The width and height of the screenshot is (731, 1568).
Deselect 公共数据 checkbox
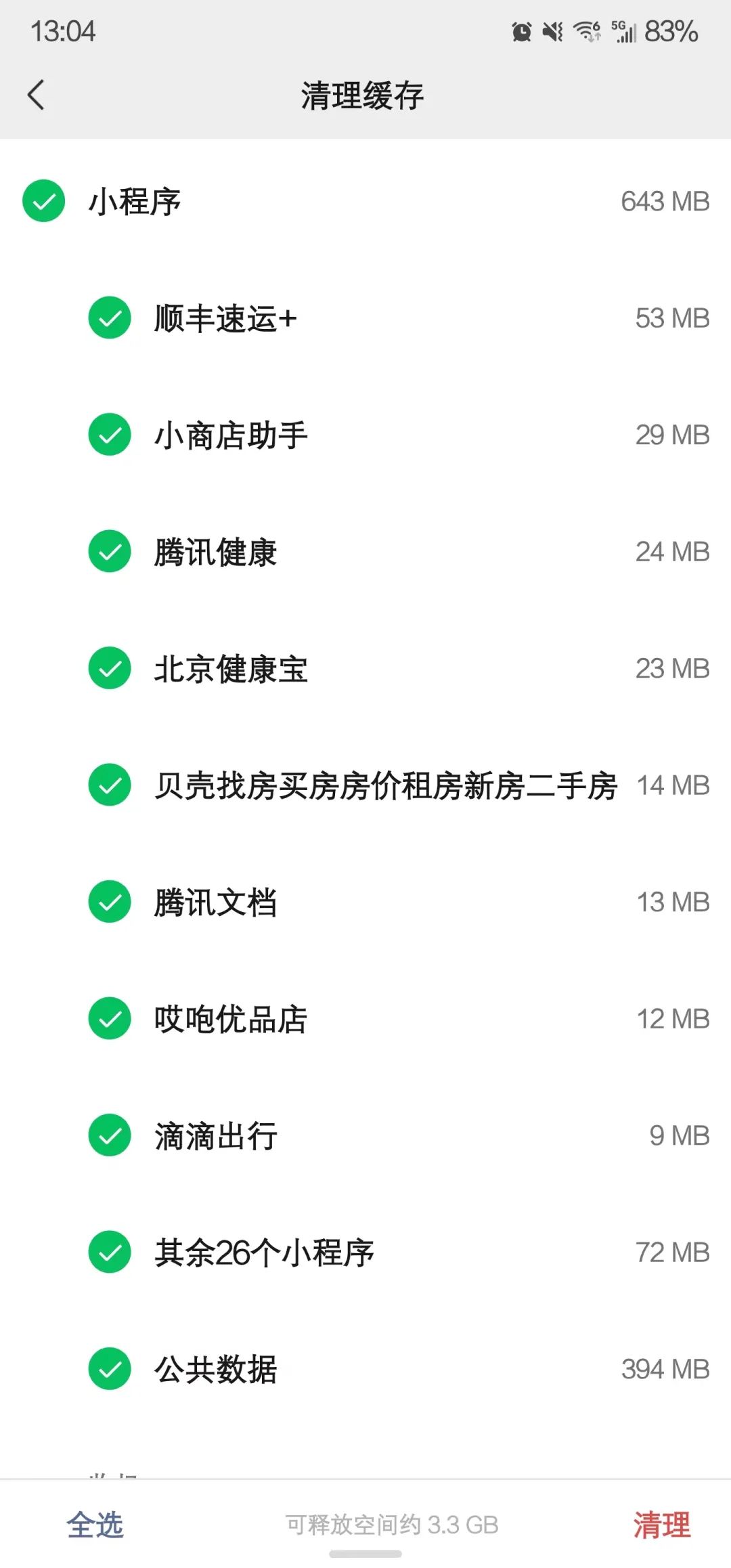point(110,1369)
